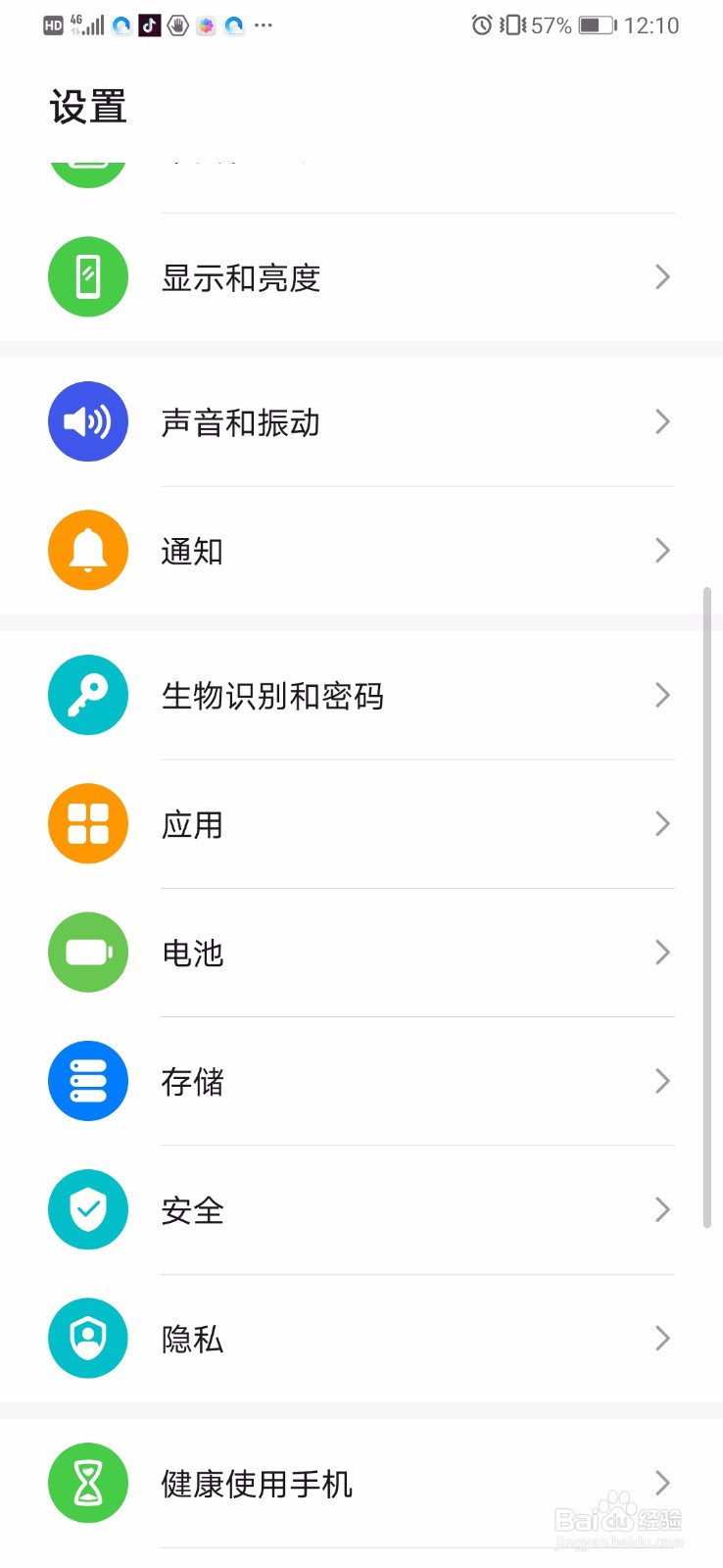Expand the 安全 settings chevron
The width and height of the screenshot is (723, 1568).
pos(663,1209)
